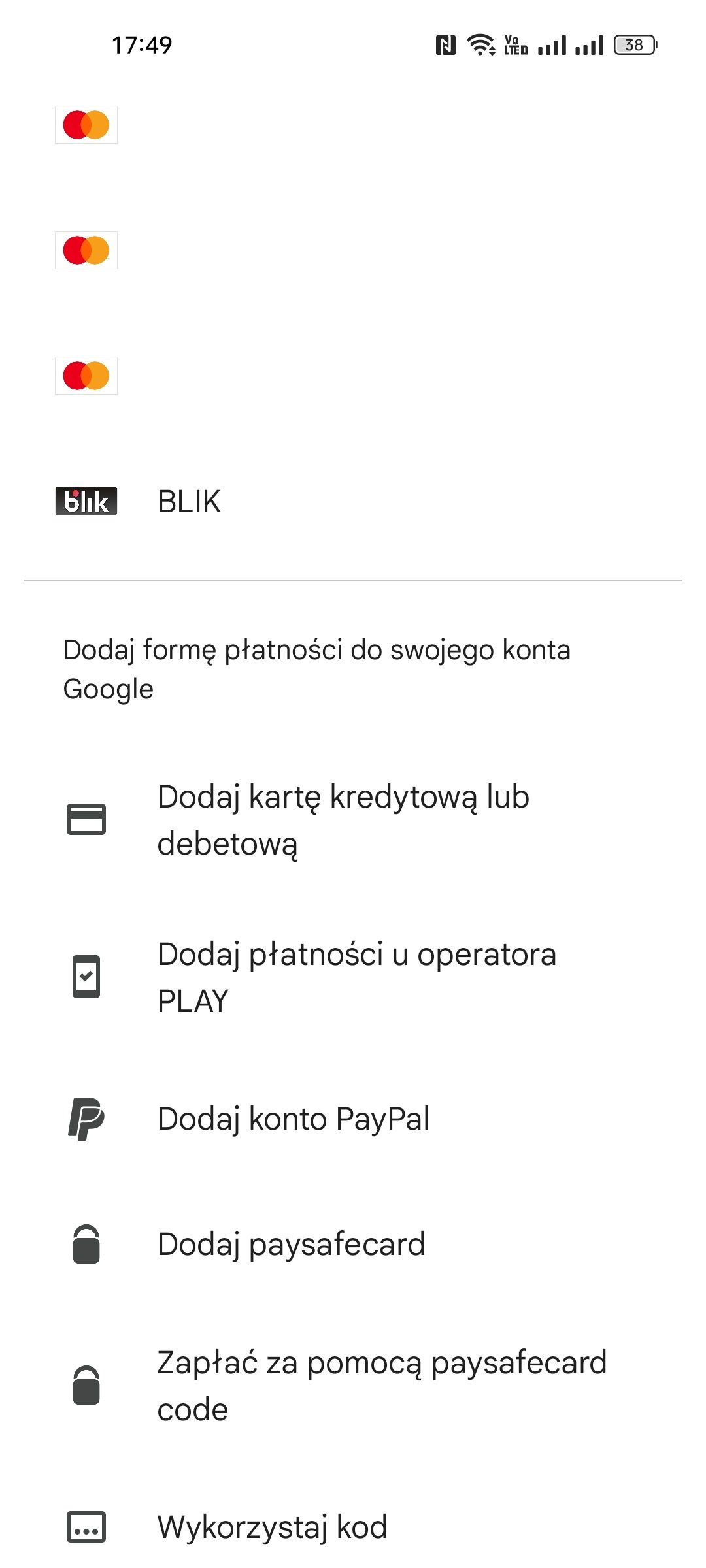Add PLAY carrier billing option
This screenshot has width=706, height=1568.
pos(353,977)
